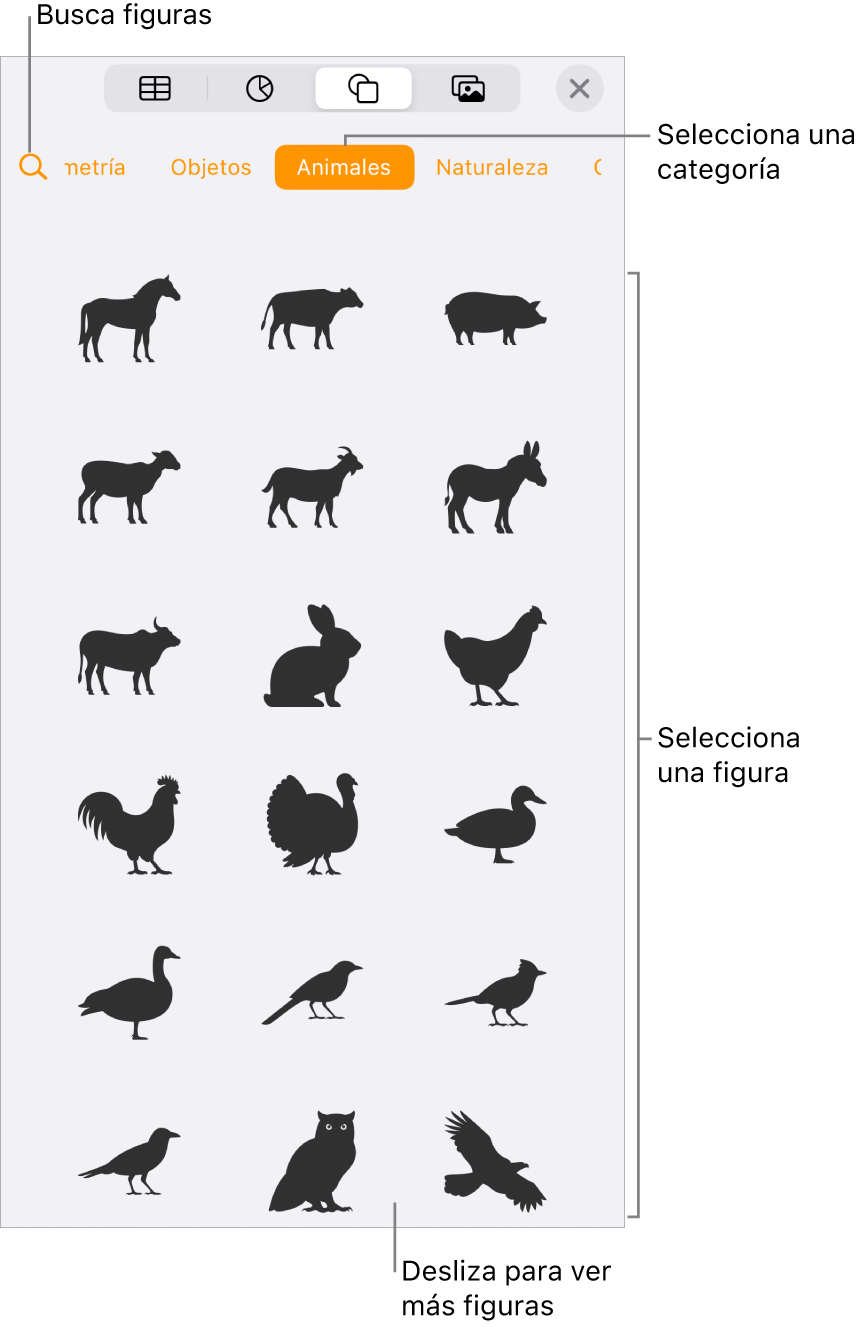The width and height of the screenshot is (865, 1332).
Task: Insert the hen shape
Action: click(495, 656)
